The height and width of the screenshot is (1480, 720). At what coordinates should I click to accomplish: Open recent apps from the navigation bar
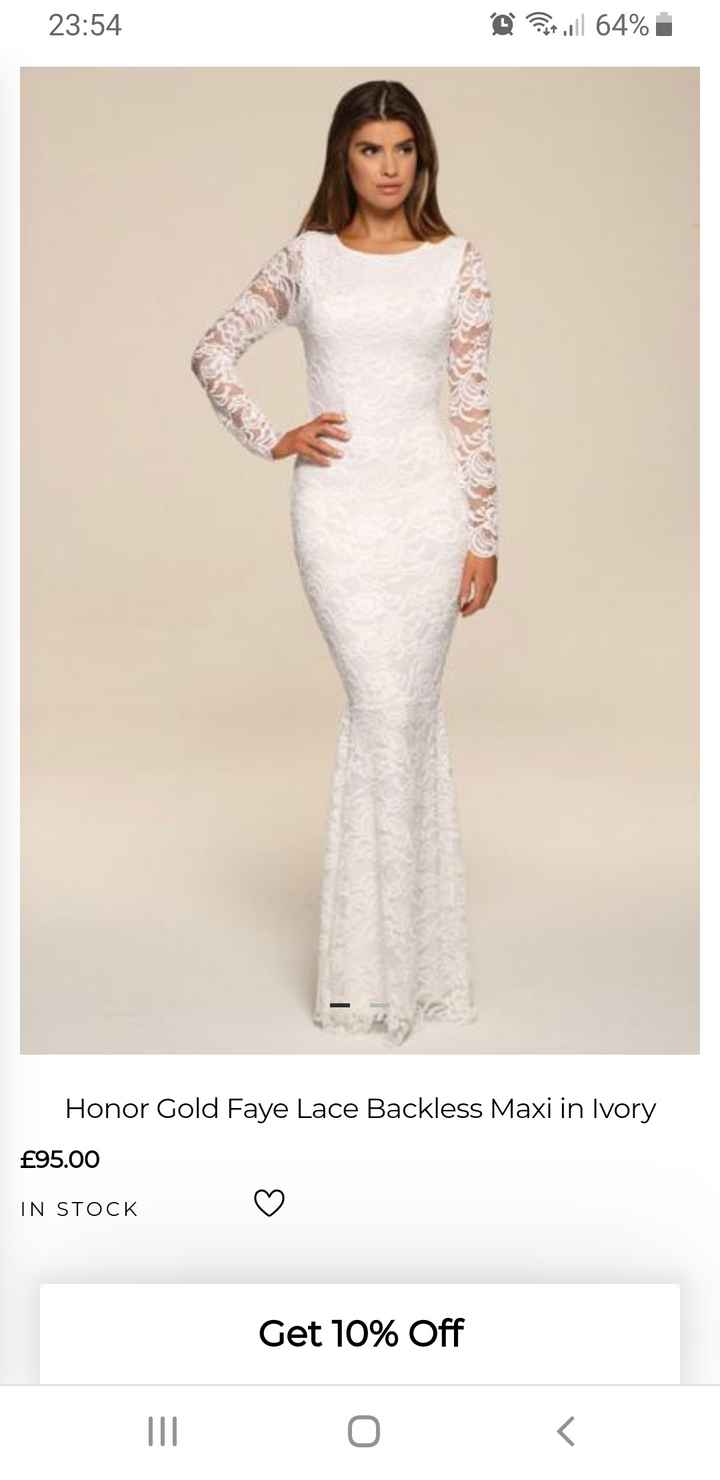pyautogui.click(x=162, y=1430)
